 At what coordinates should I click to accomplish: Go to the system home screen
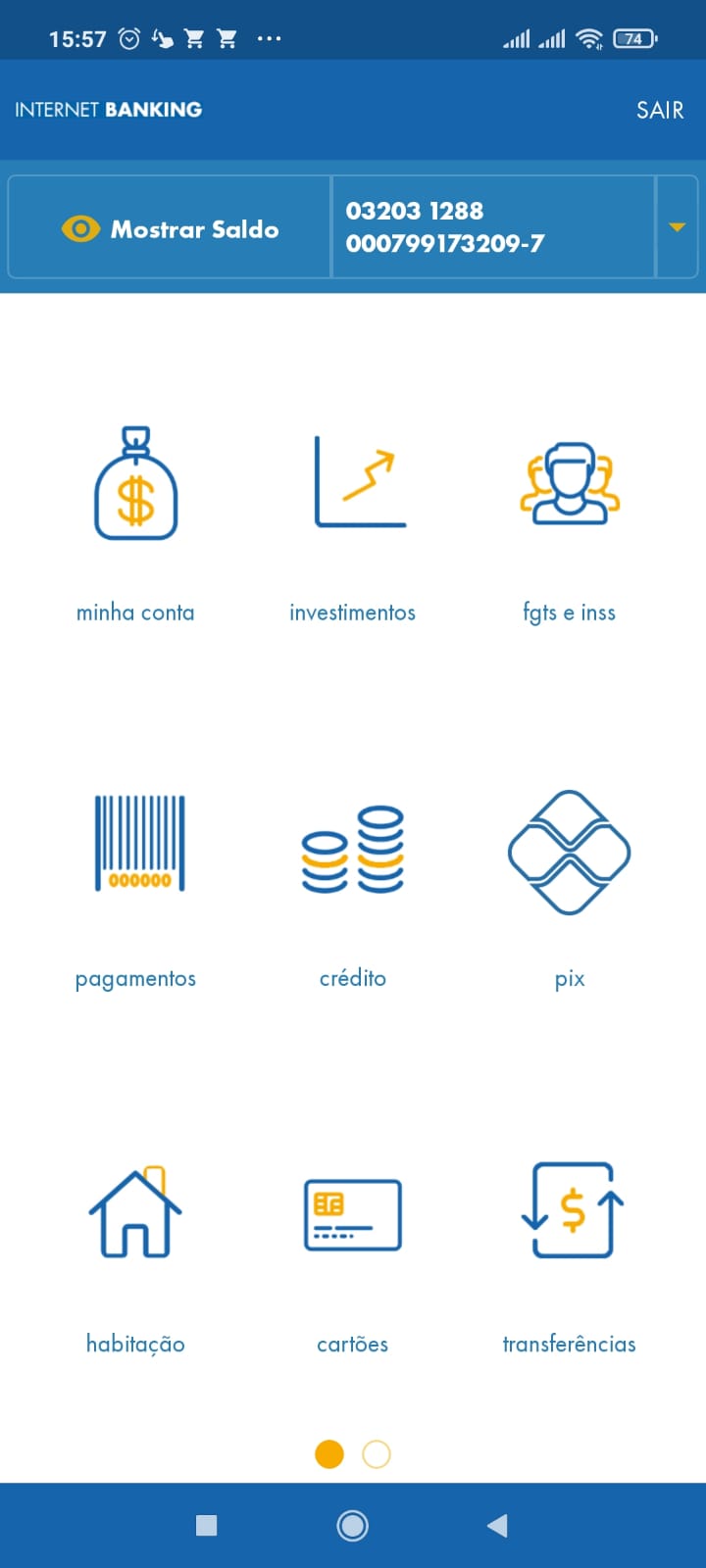click(352, 1525)
